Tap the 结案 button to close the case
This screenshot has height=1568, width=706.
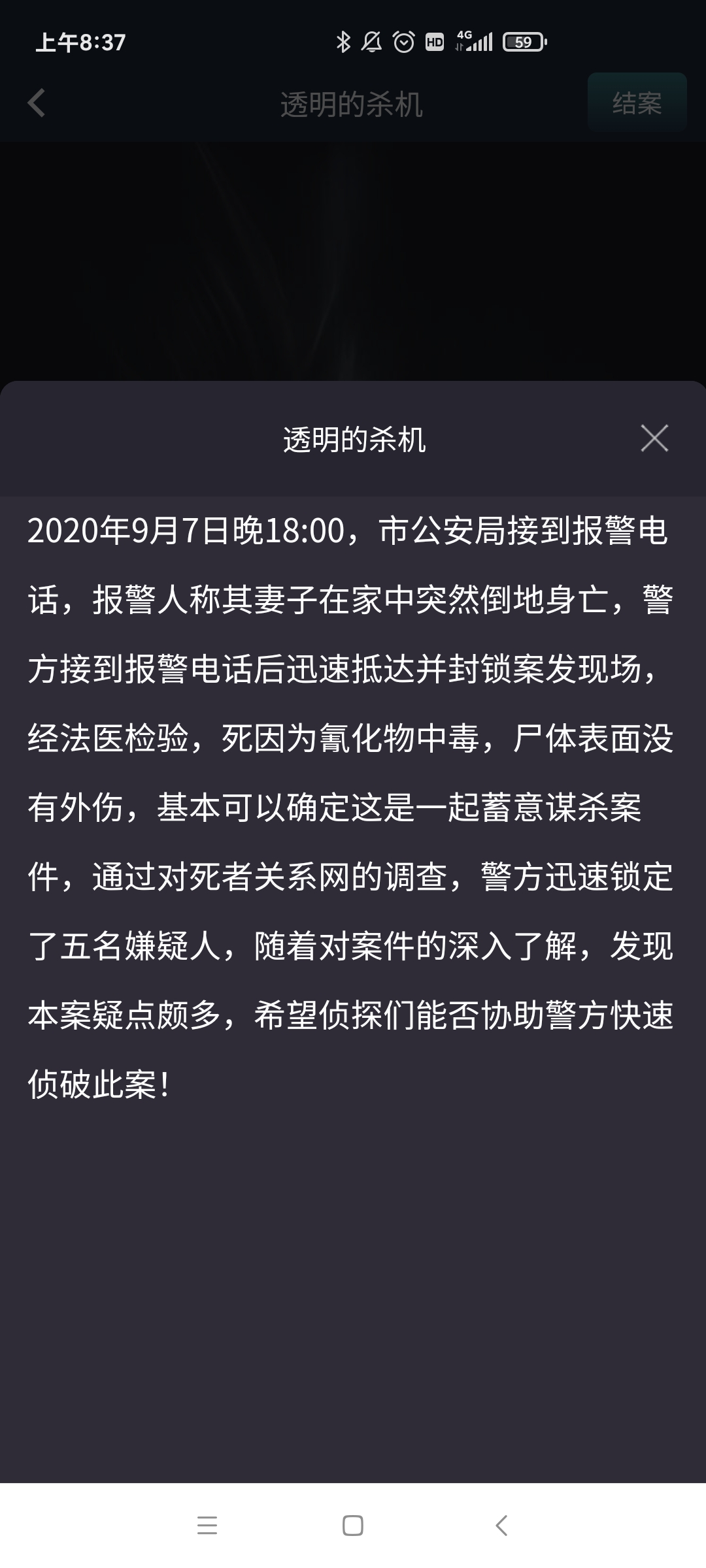[636, 101]
